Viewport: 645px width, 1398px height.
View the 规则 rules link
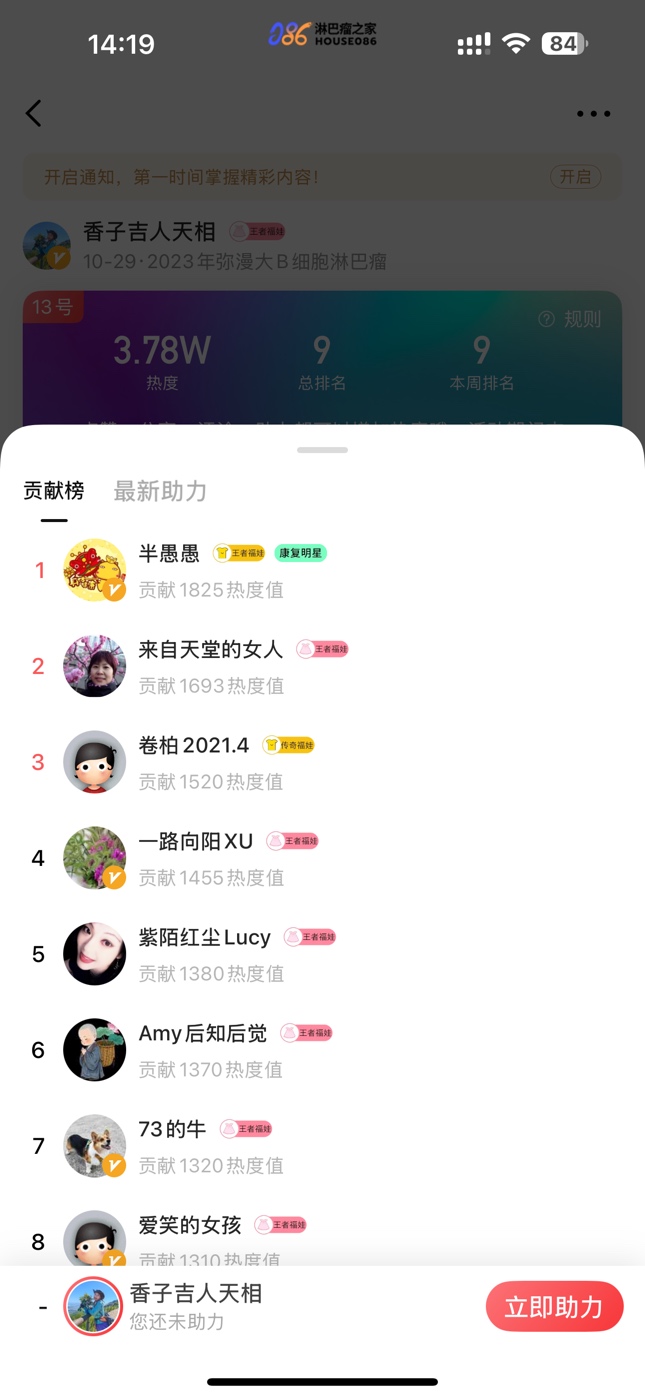[x=571, y=319]
